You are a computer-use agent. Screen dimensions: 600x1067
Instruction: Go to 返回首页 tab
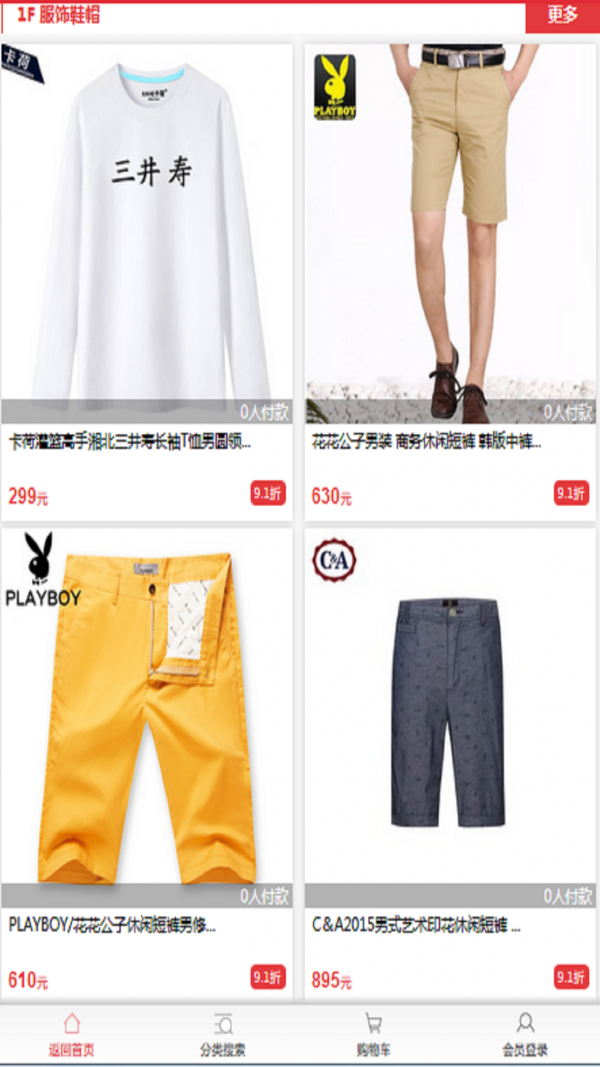71,1035
